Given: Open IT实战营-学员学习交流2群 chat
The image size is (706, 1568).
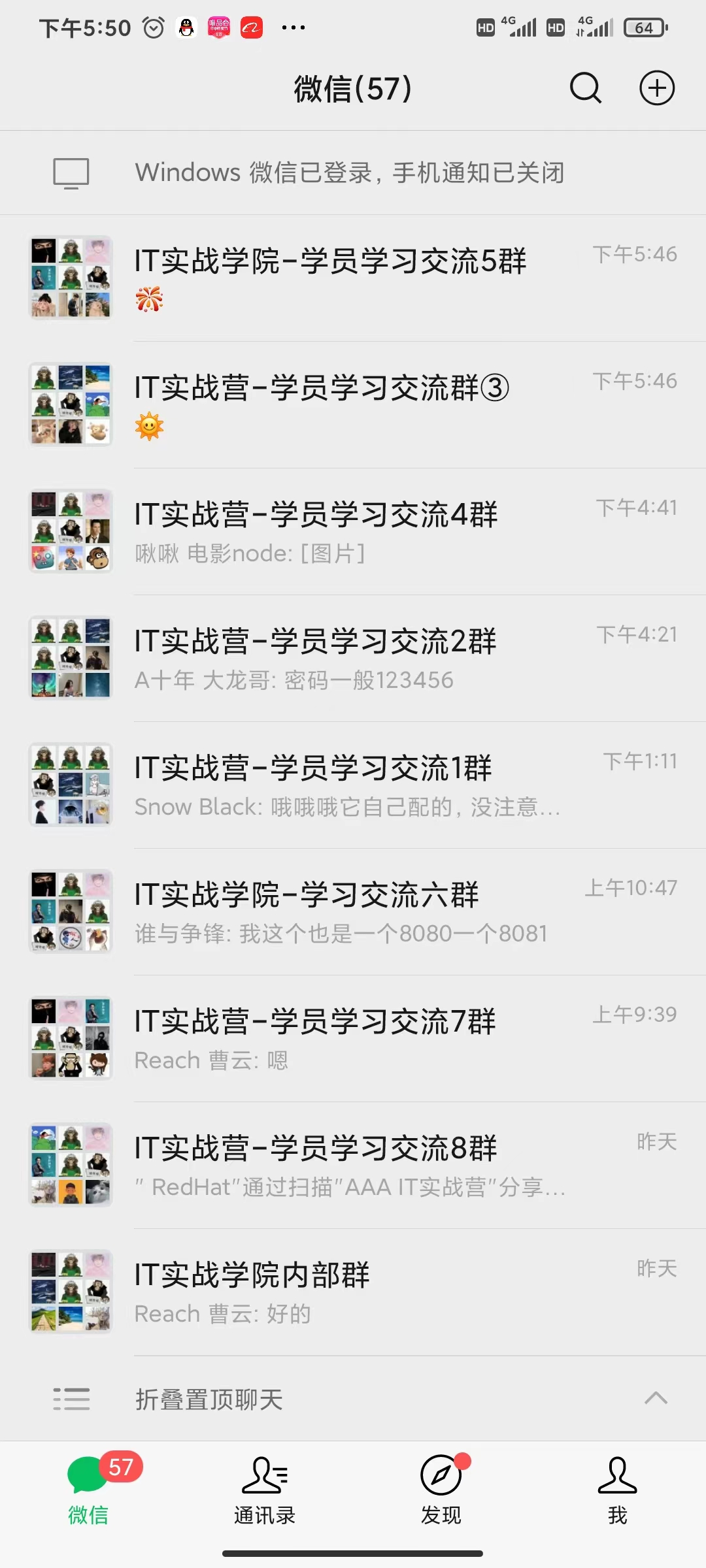Looking at the screenshot, I should coord(353,658).
